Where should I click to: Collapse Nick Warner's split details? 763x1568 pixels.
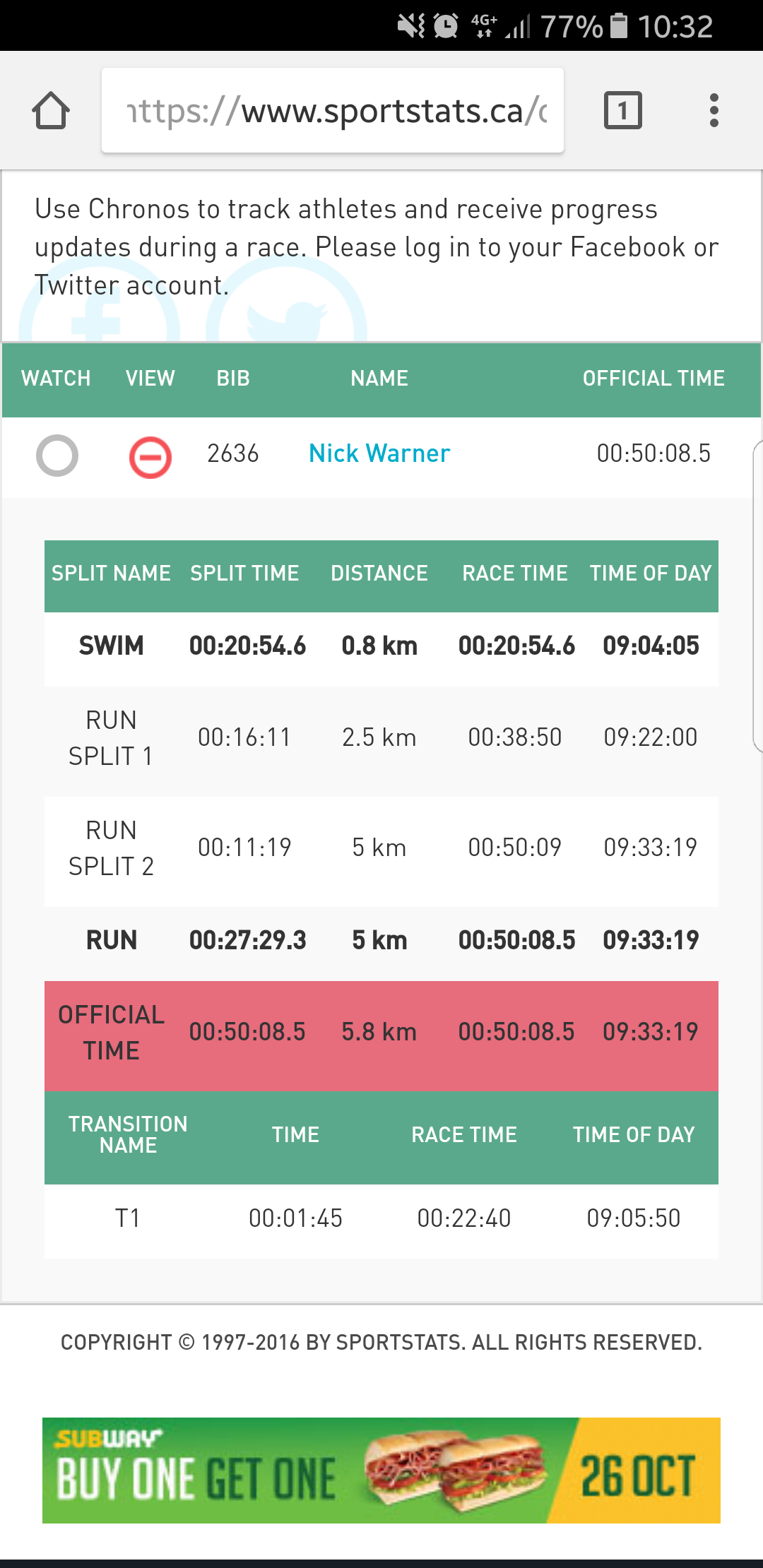[x=150, y=457]
